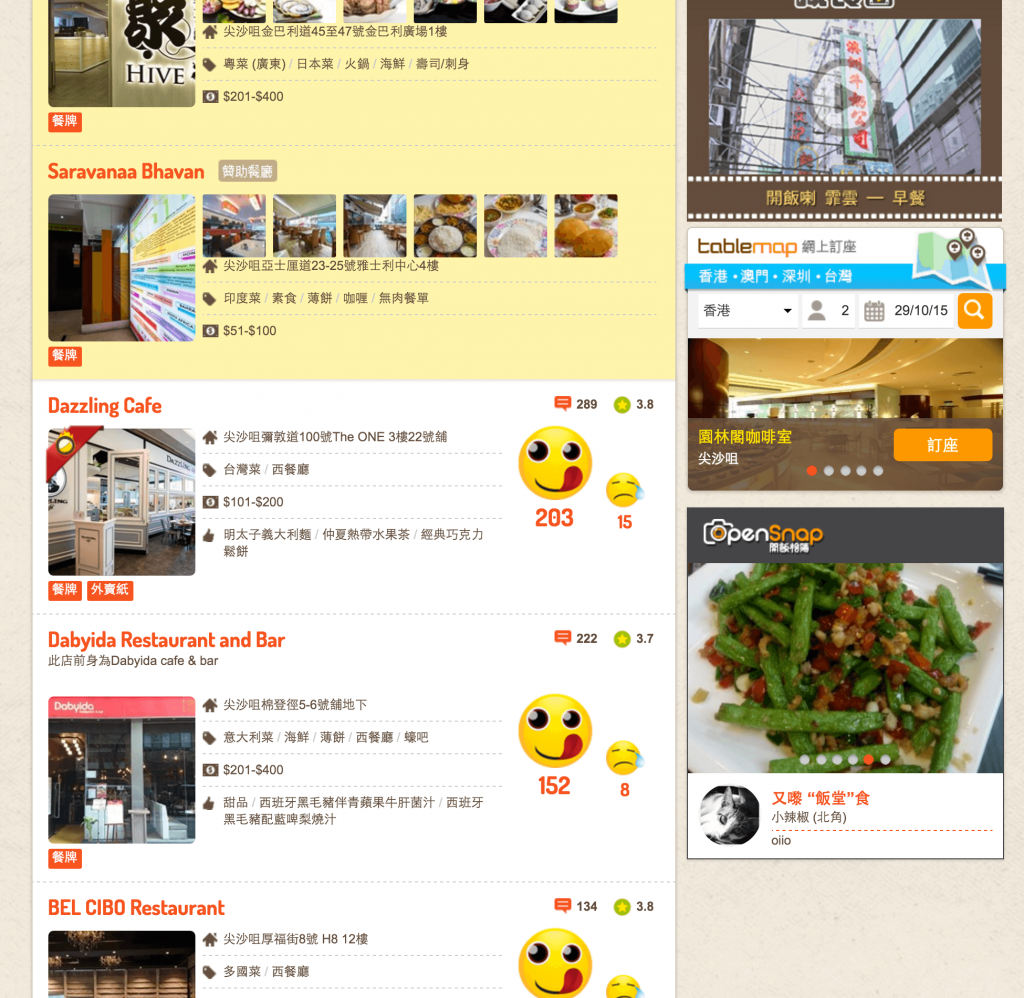The image size is (1024, 998).
Task: Change the number of diners field
Action: coord(830,311)
